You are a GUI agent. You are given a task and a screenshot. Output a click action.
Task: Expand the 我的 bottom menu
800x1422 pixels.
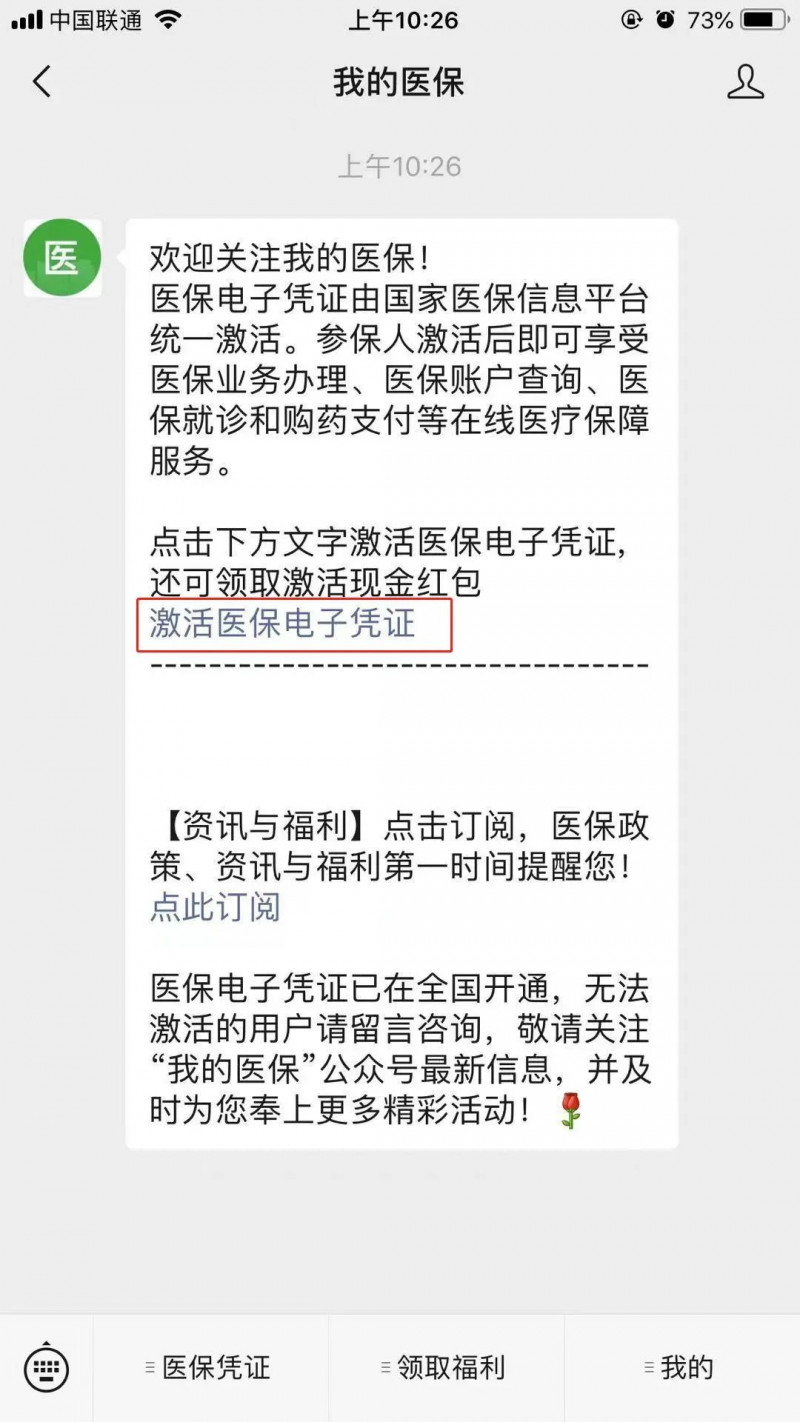[678, 1366]
